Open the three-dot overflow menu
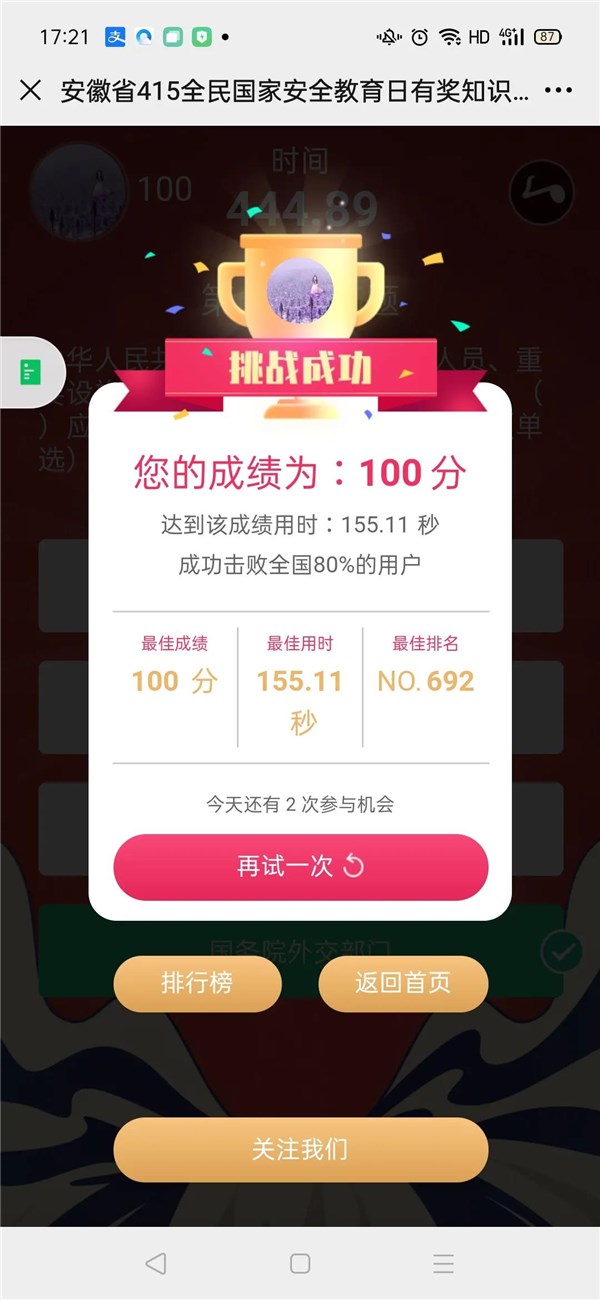The width and height of the screenshot is (600, 1300). point(557,90)
